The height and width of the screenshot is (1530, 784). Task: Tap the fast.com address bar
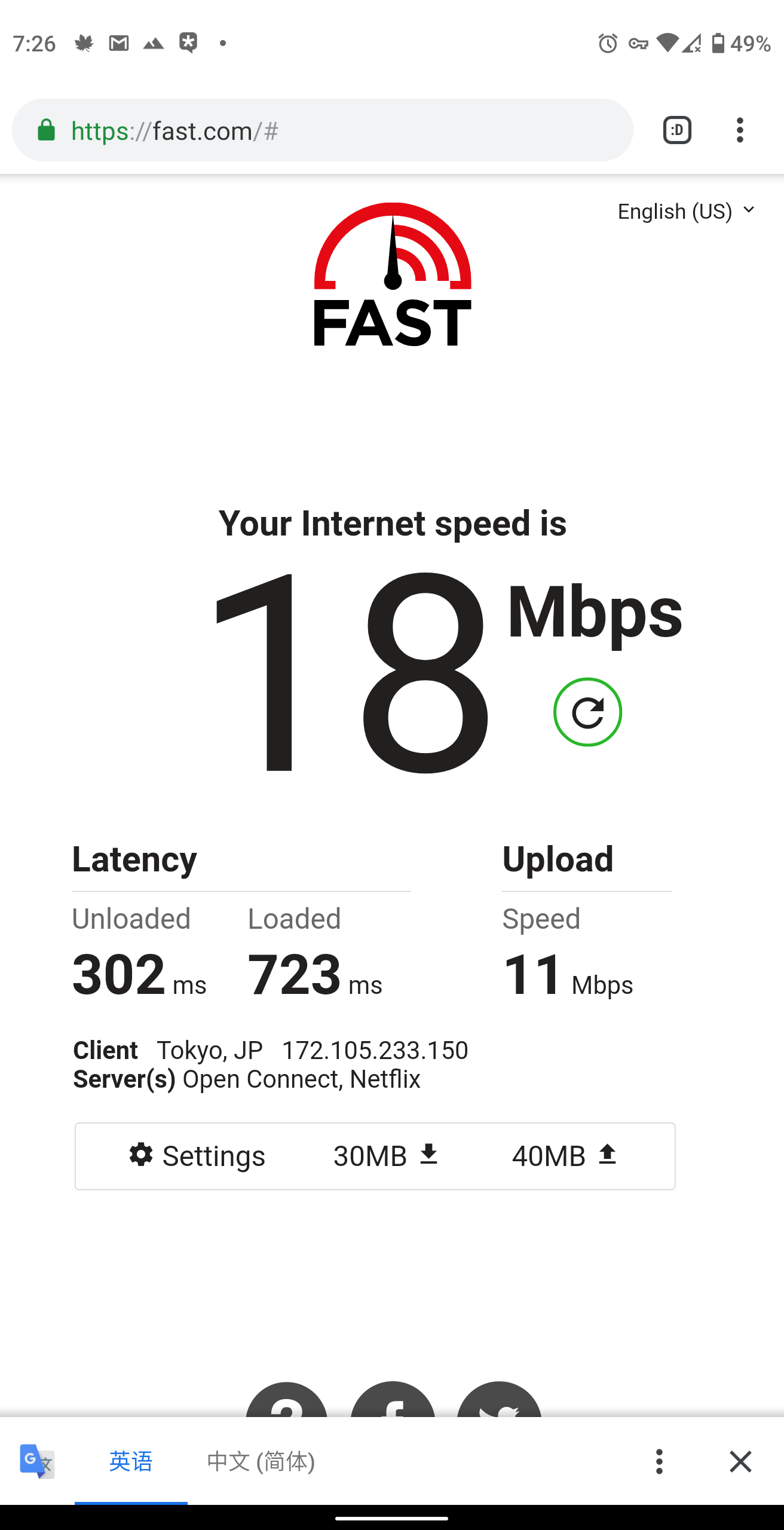coord(323,130)
